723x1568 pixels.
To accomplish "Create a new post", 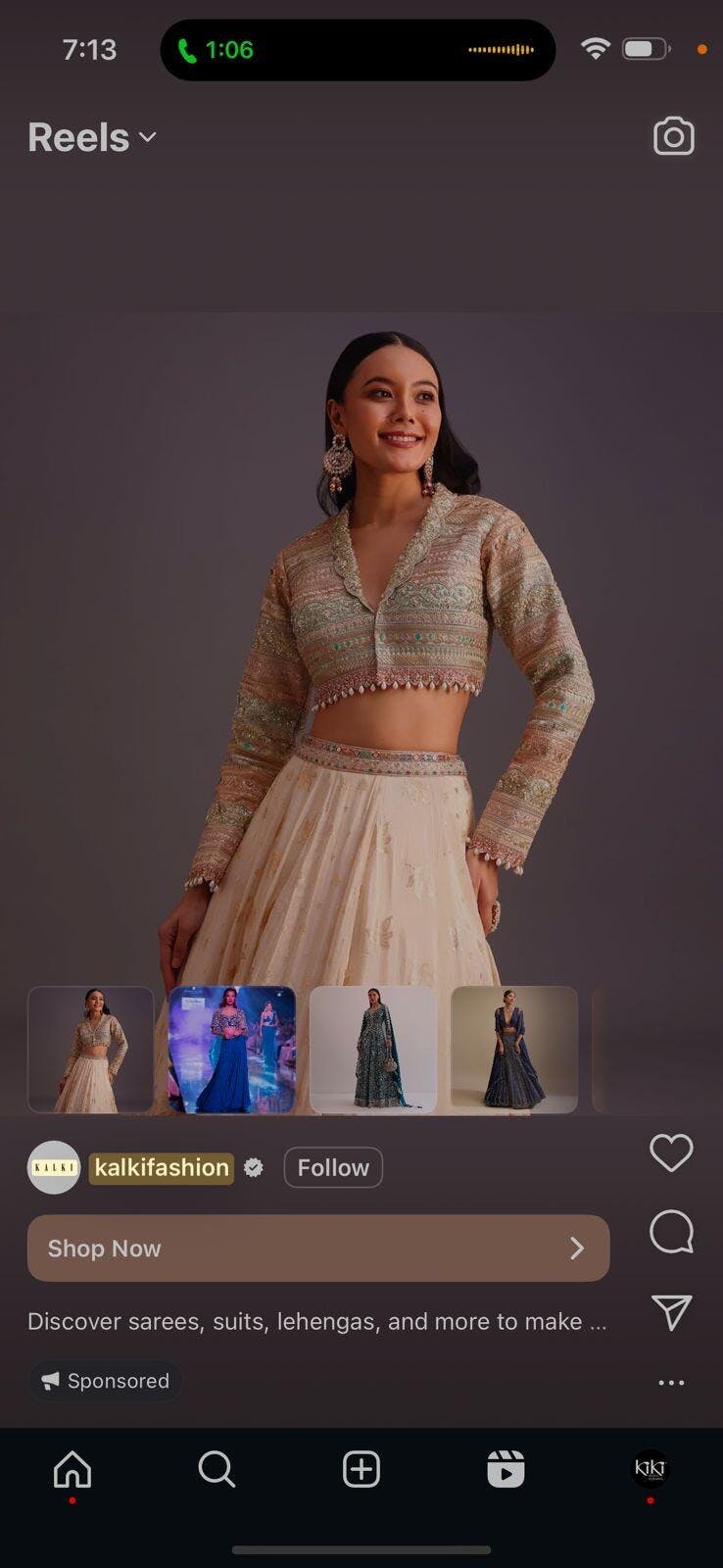I will point(361,1469).
